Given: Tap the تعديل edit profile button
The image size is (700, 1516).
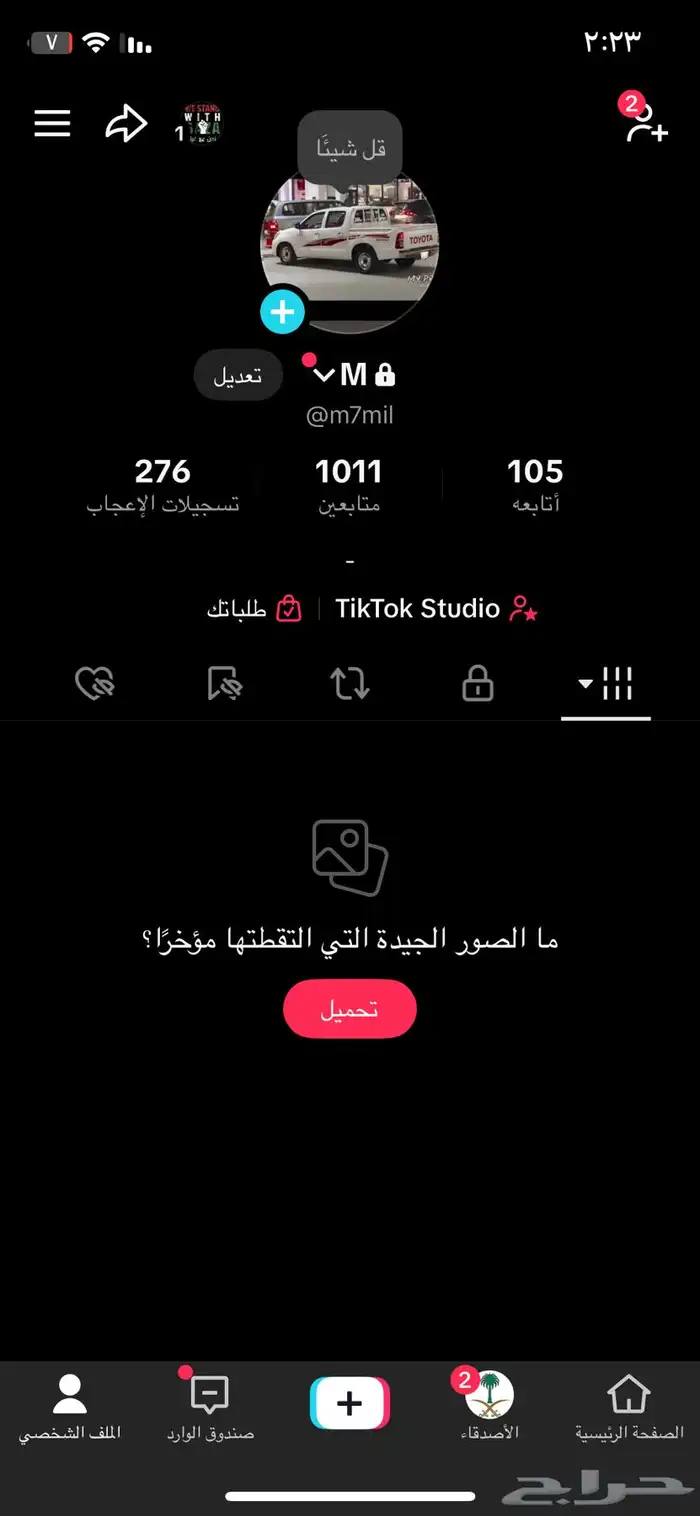Looking at the screenshot, I should click(238, 375).
